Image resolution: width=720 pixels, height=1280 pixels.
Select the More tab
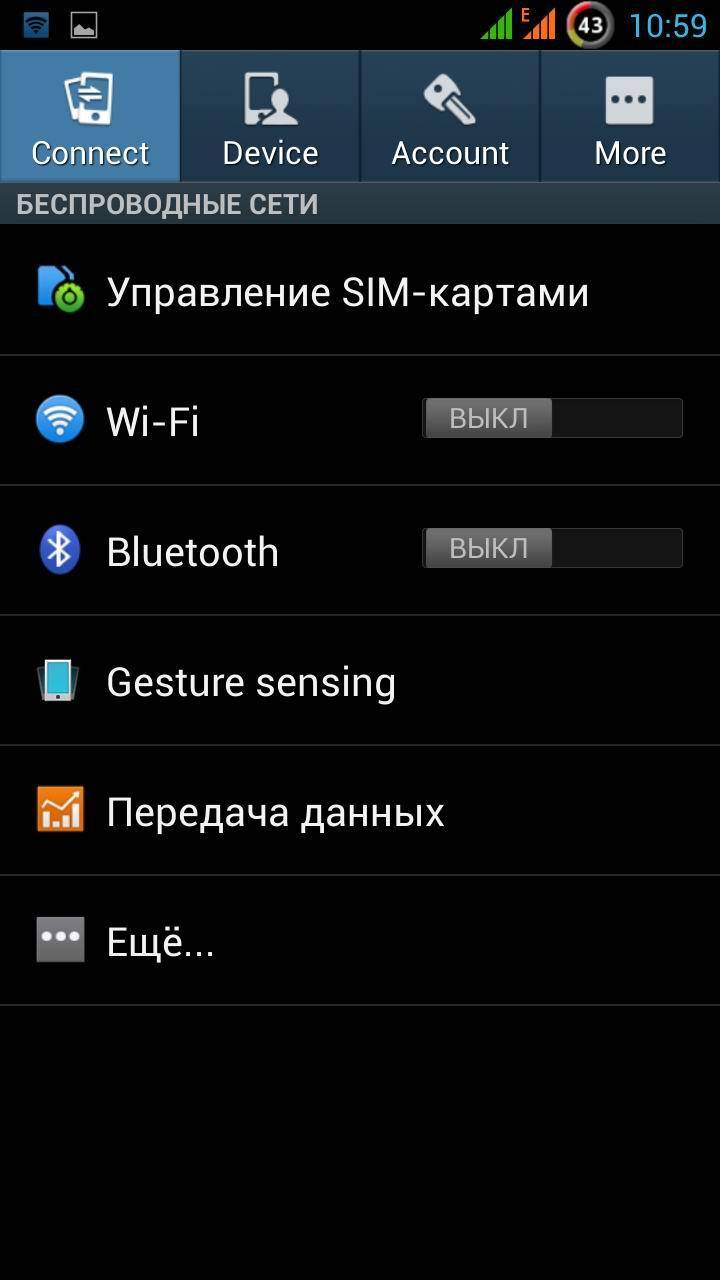point(630,116)
